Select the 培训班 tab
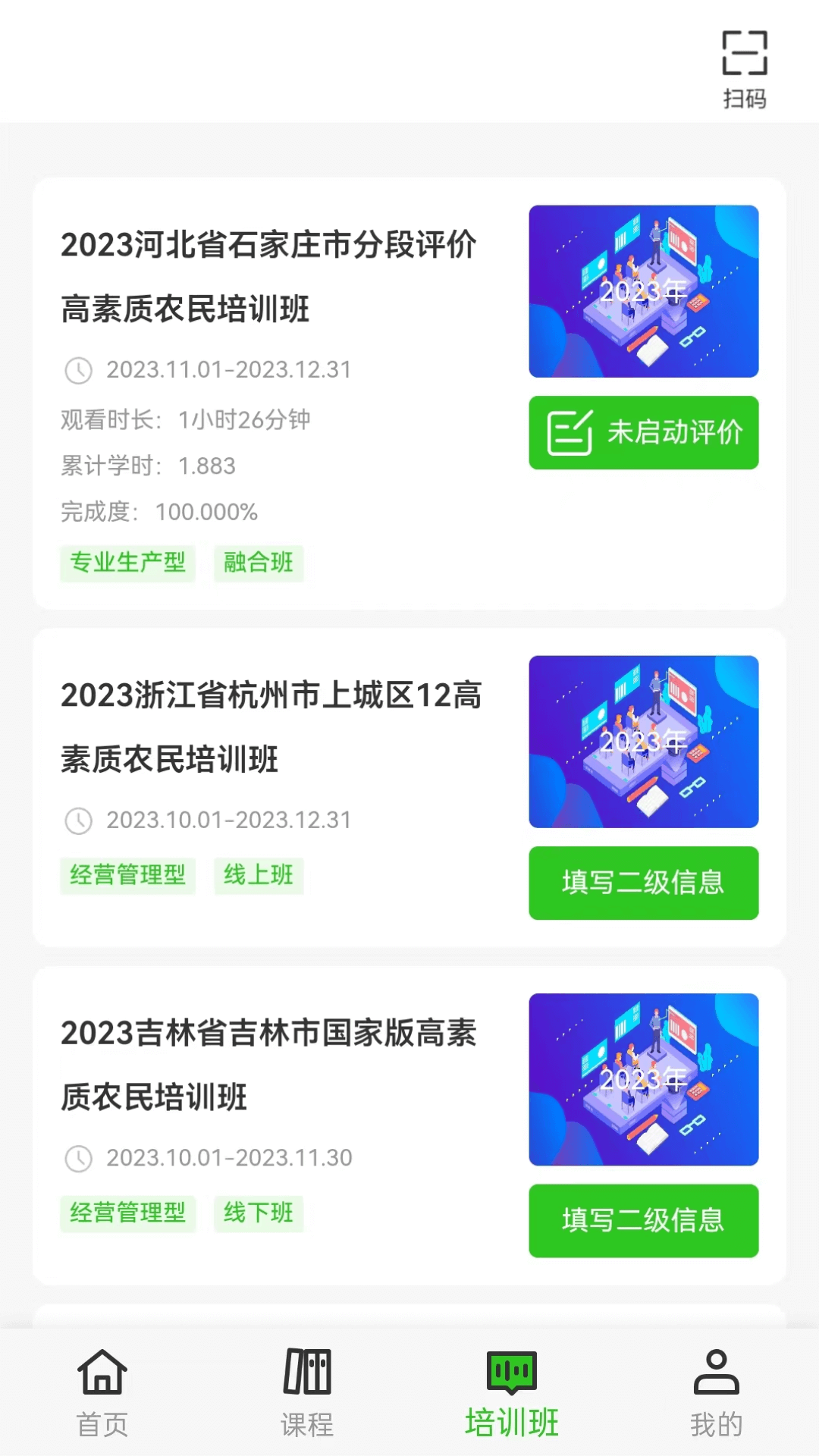819x1456 pixels. pos(512,1392)
